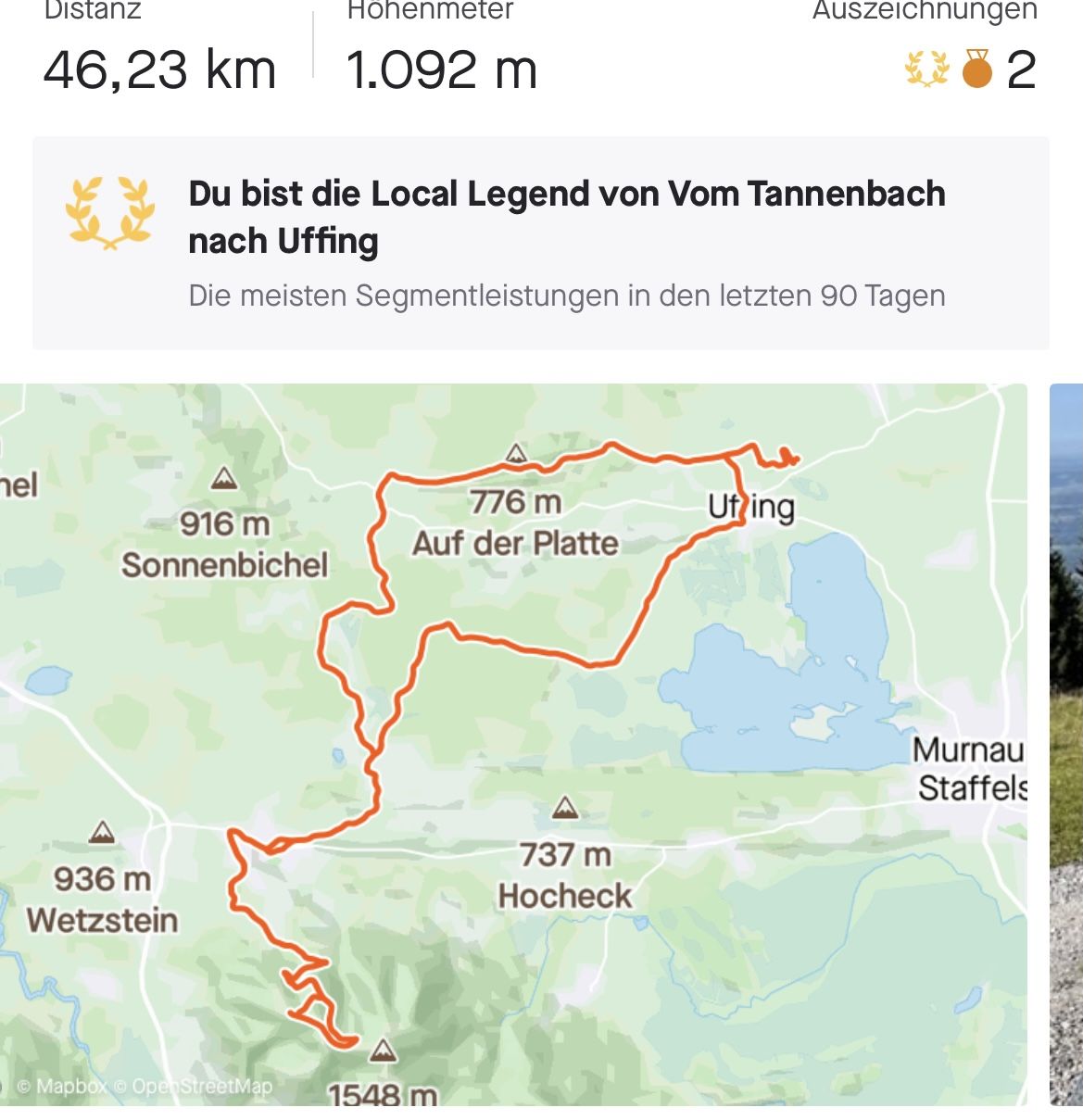View the activity photo next to the map

(1066, 744)
